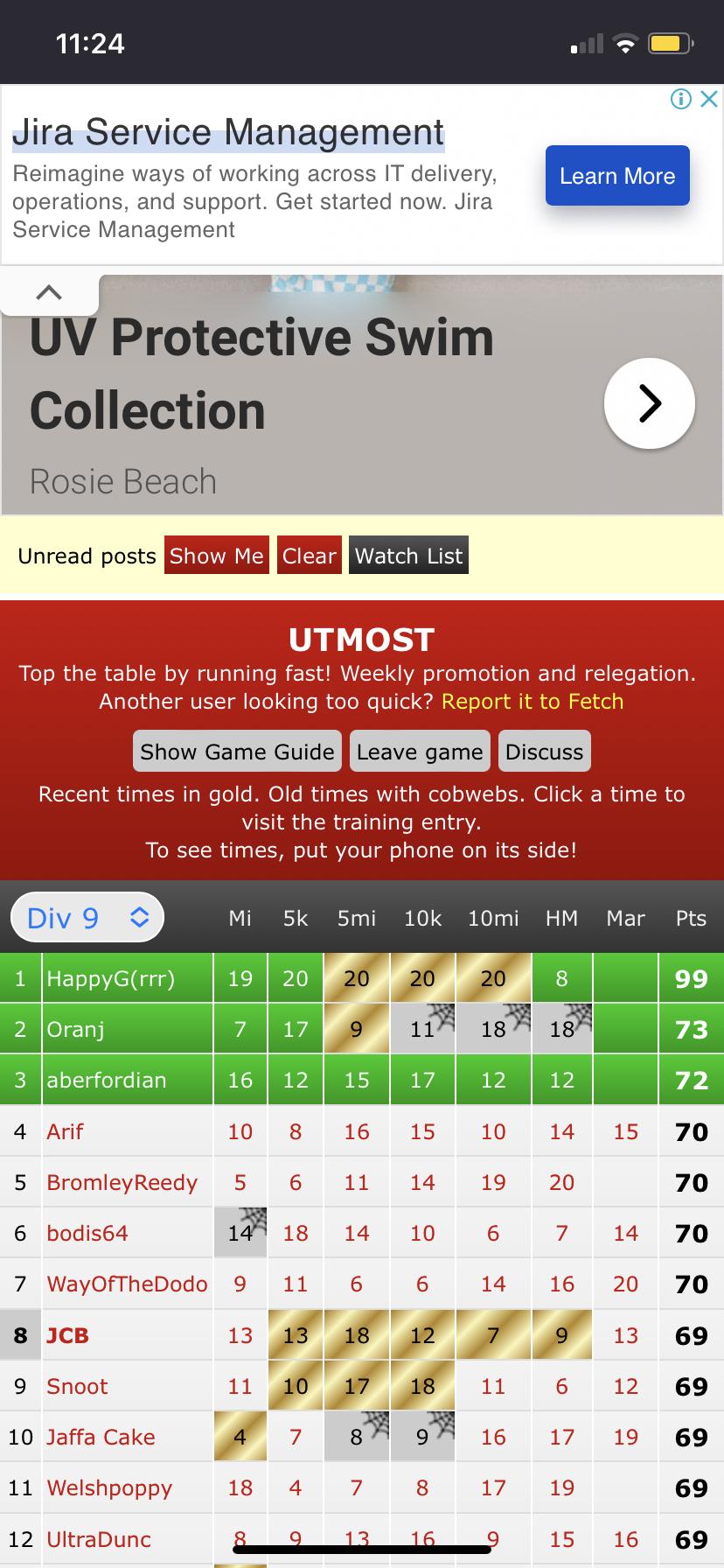Open the UV Protective Swim Collection arrow
This screenshot has height=1568, width=724.
tap(649, 403)
